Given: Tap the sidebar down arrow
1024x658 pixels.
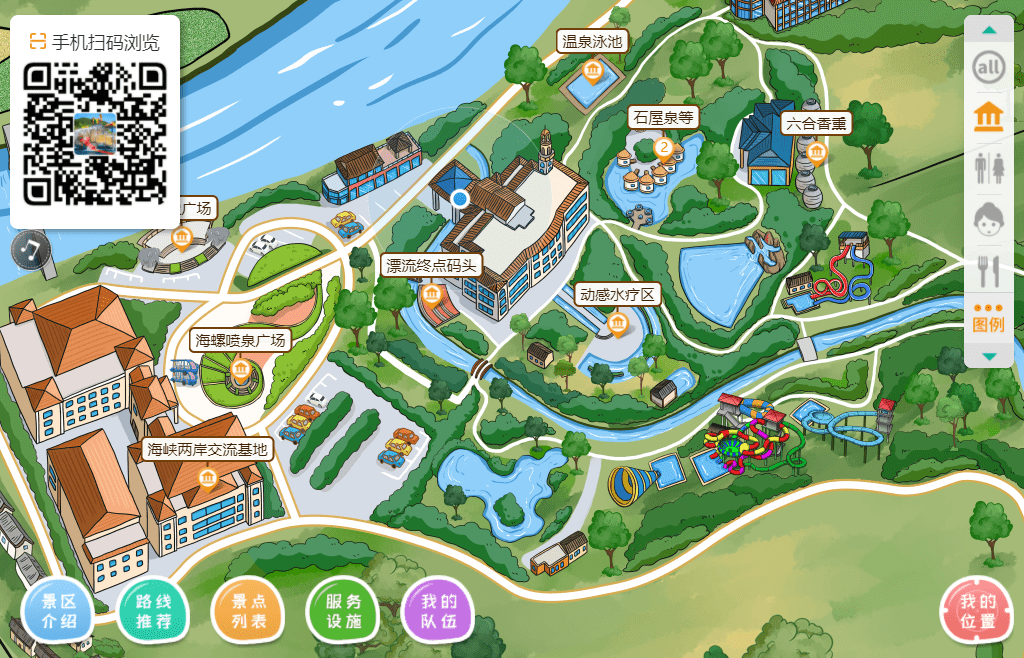Looking at the screenshot, I should pos(989,356).
